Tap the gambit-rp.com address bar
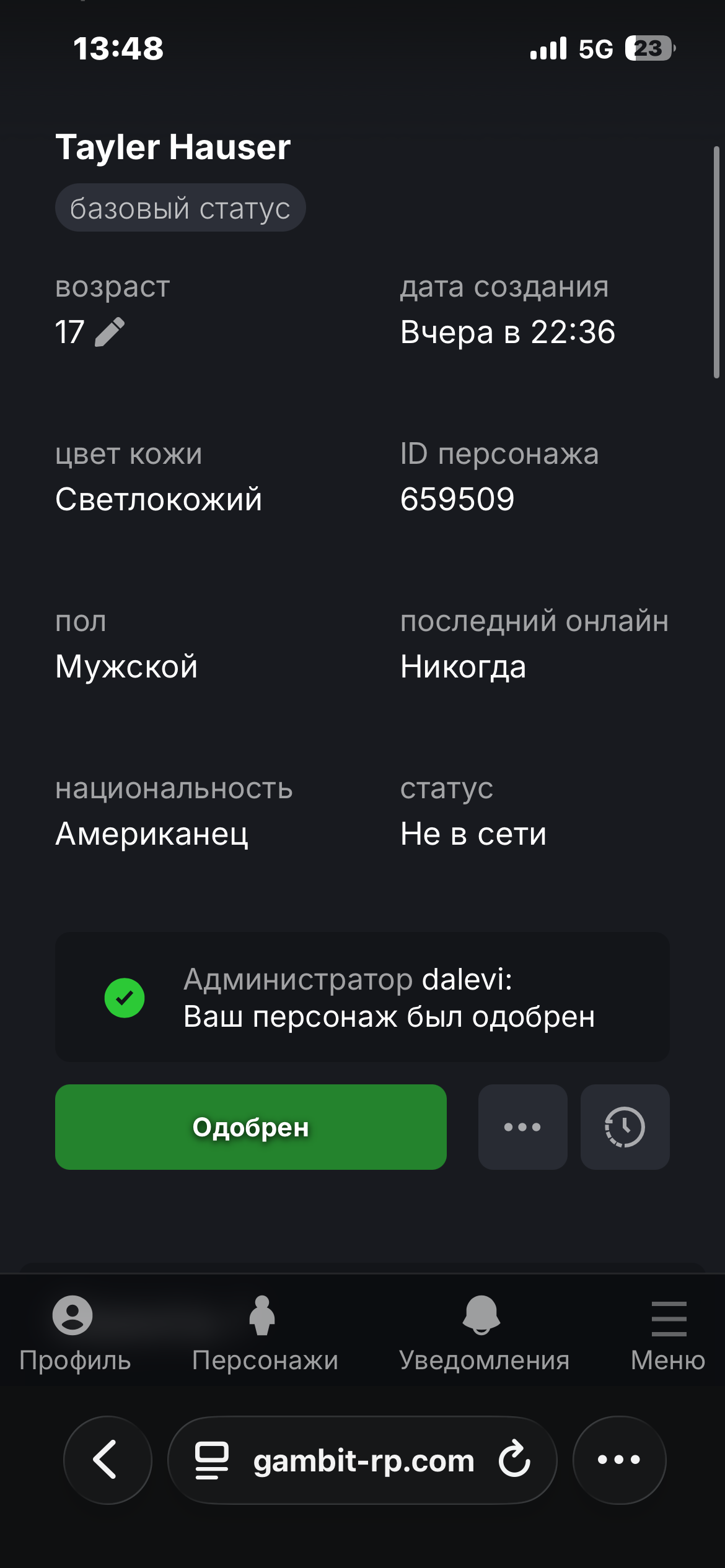Viewport: 725px width, 1568px height. click(x=363, y=1461)
